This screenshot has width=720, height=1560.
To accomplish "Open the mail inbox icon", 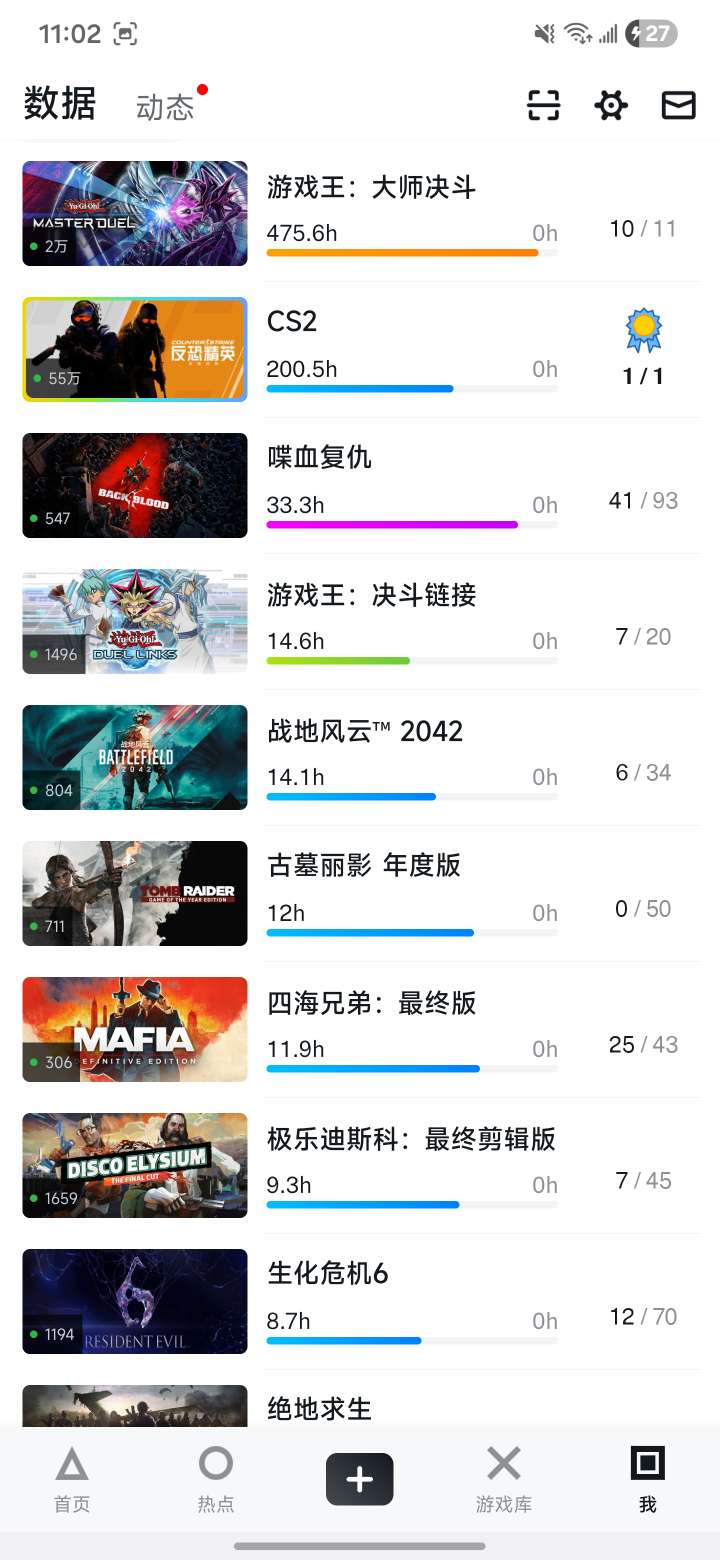I will [x=678, y=105].
